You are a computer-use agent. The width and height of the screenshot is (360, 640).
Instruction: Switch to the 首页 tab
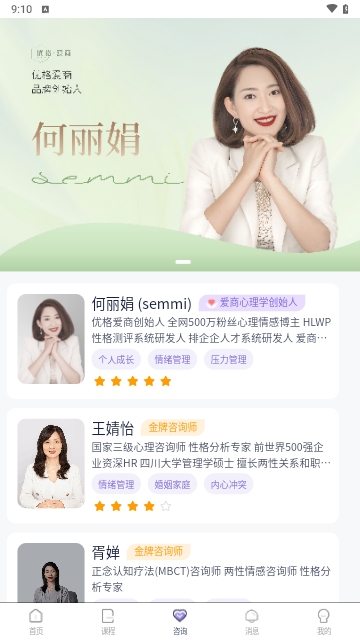36,622
